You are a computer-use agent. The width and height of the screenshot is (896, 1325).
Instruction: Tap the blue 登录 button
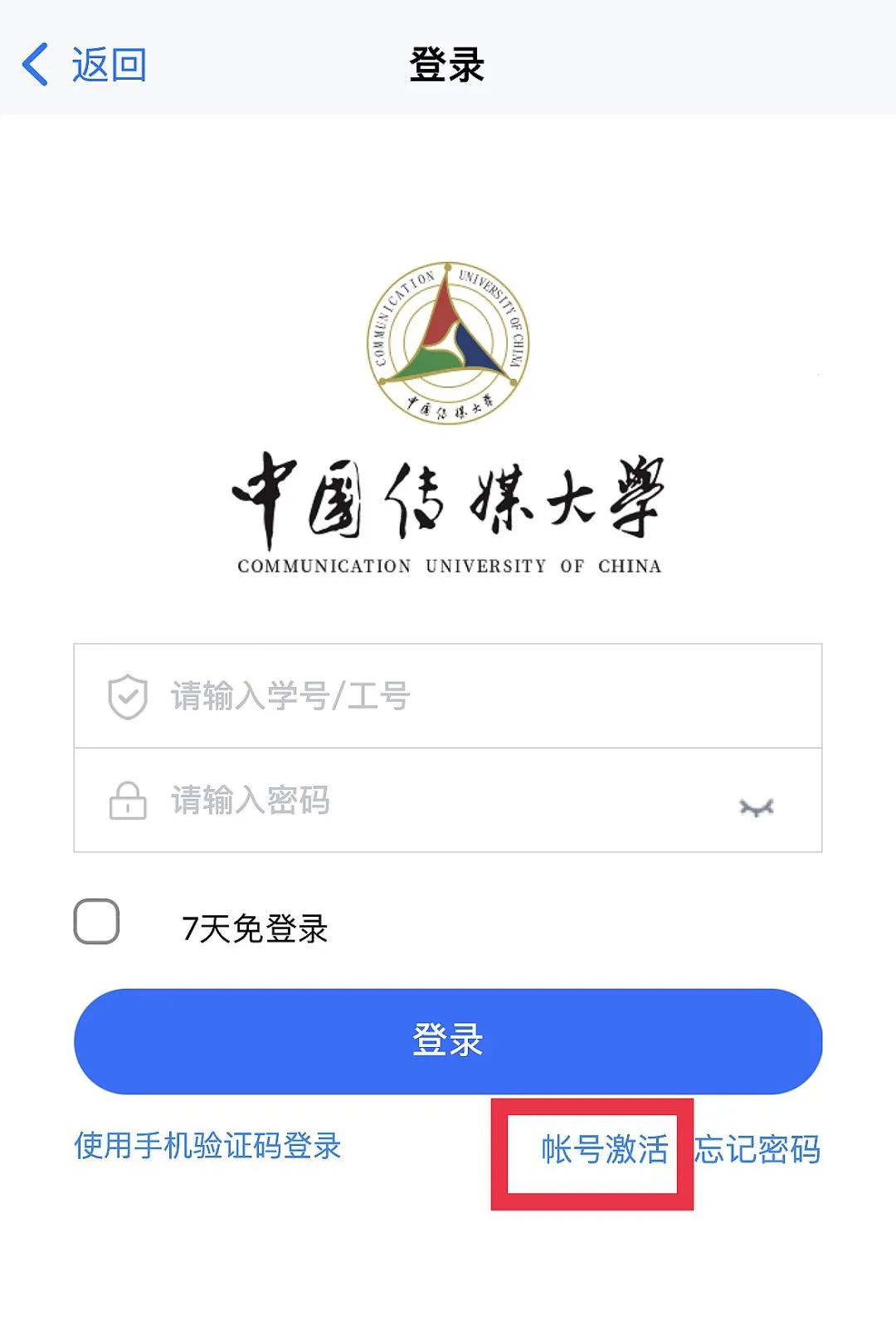pyautogui.click(x=448, y=1040)
